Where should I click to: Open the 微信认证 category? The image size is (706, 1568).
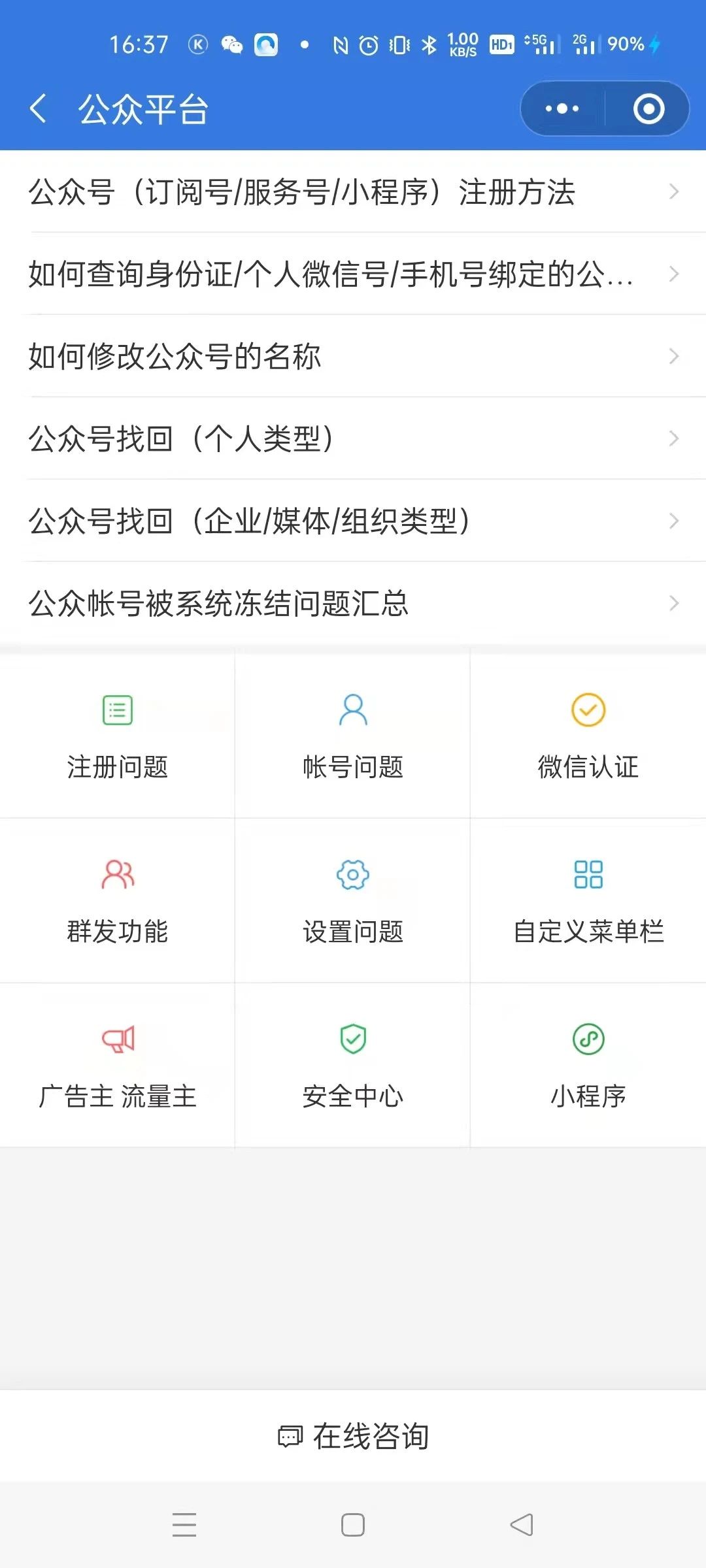pyautogui.click(x=588, y=736)
